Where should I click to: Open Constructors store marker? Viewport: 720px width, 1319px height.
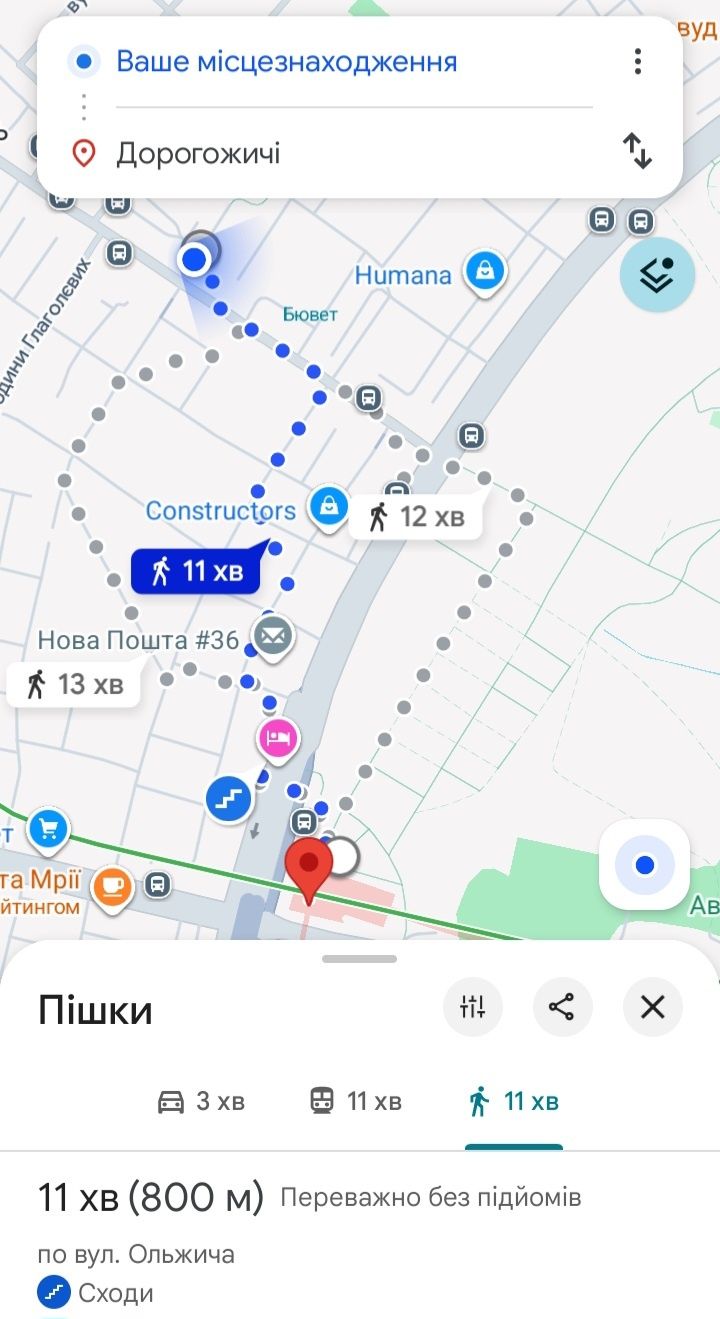(x=327, y=507)
